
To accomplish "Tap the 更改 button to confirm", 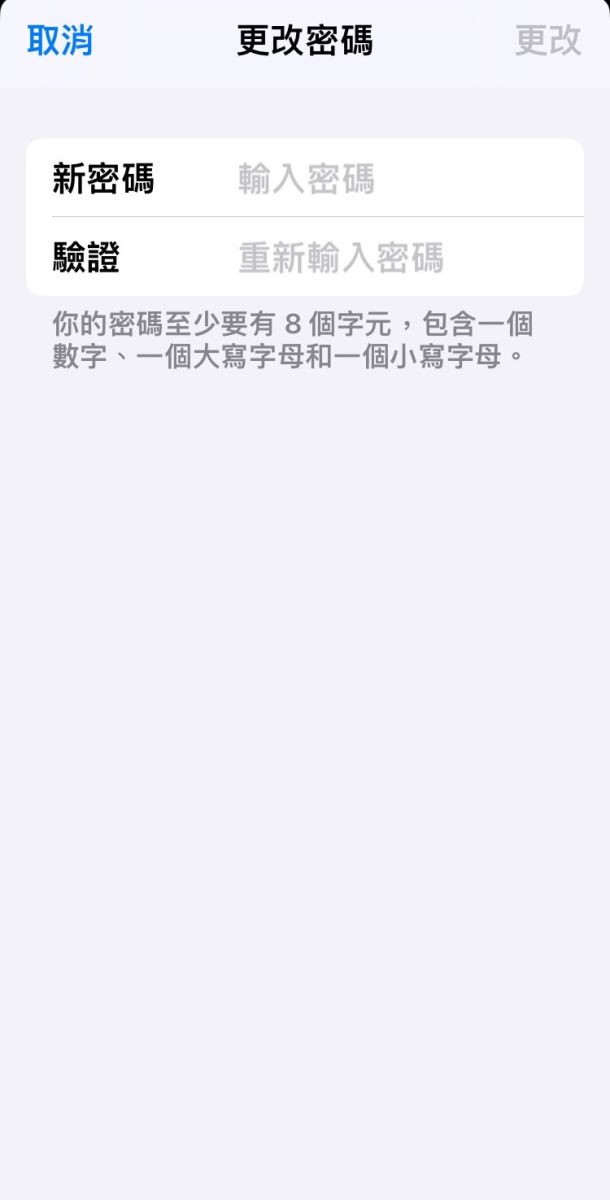I will (548, 41).
